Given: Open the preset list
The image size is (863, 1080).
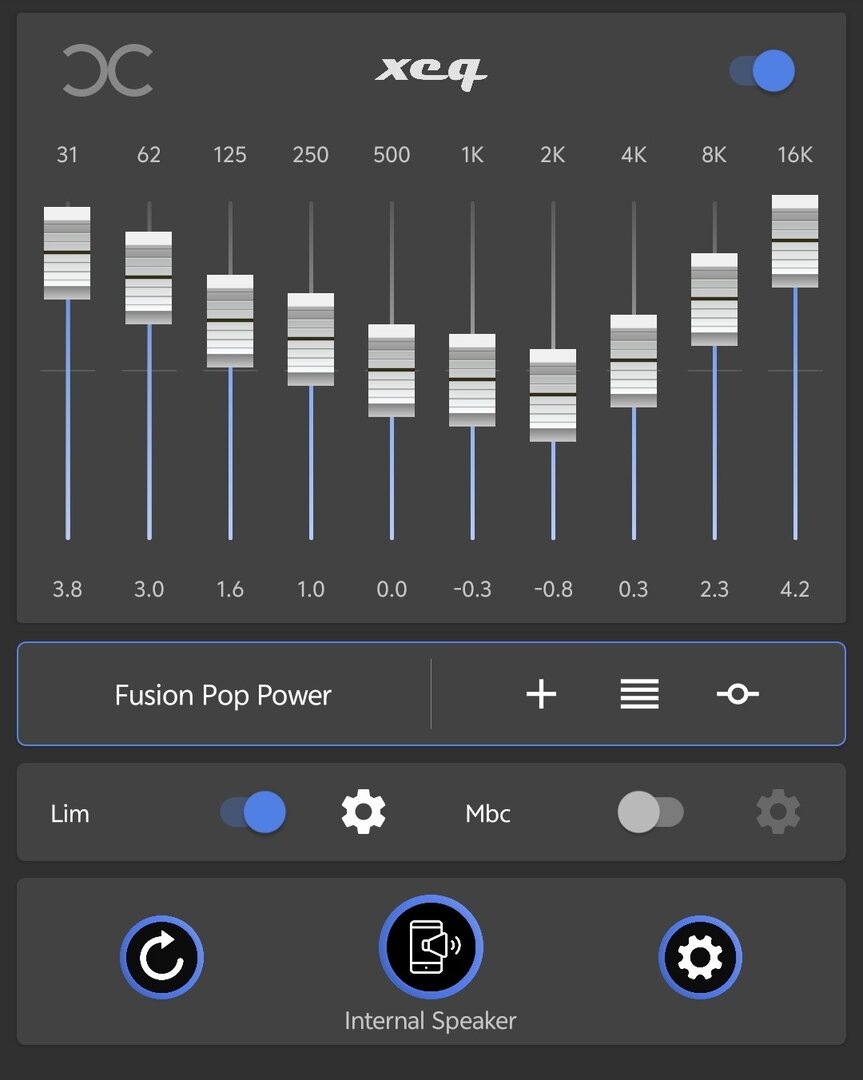Looking at the screenshot, I should coord(639,694).
